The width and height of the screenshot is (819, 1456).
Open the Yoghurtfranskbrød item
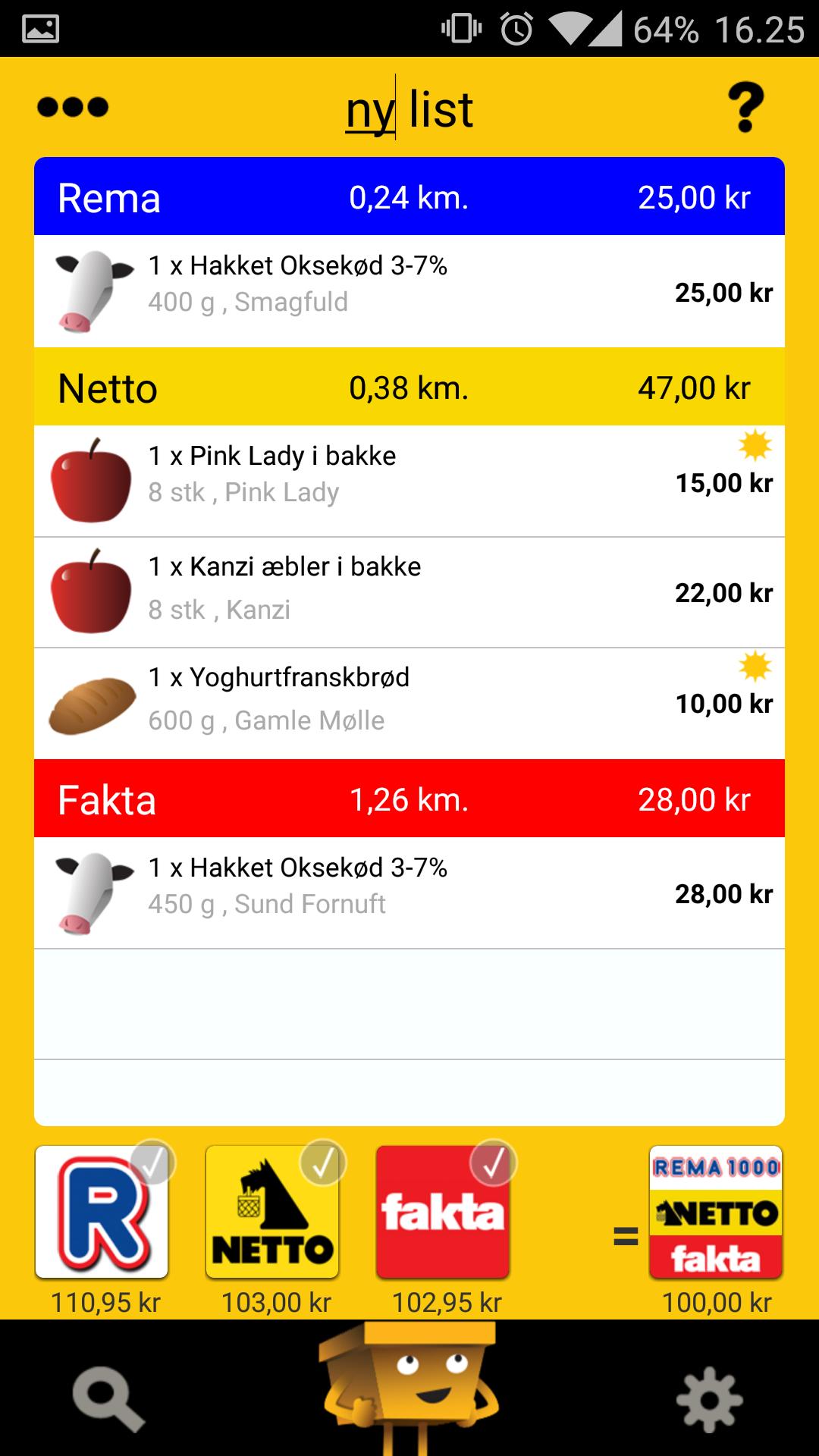click(x=409, y=703)
